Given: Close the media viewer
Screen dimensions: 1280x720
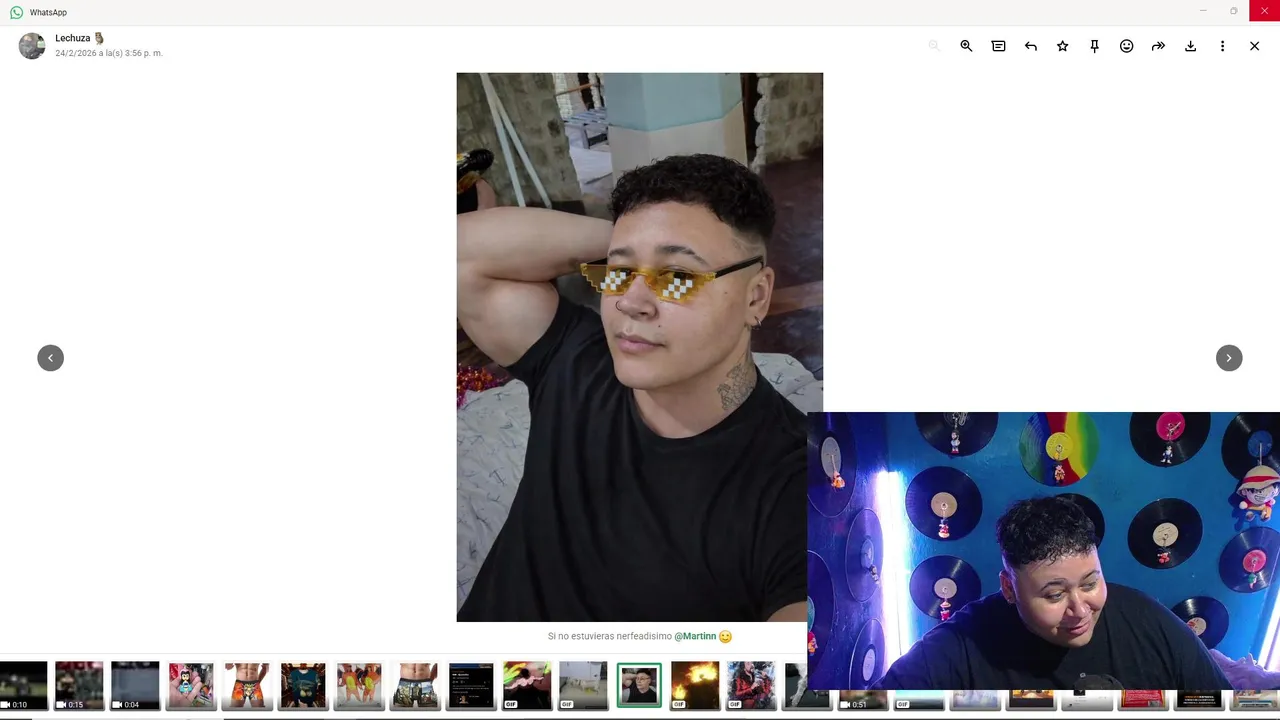Looking at the screenshot, I should point(1254,46).
